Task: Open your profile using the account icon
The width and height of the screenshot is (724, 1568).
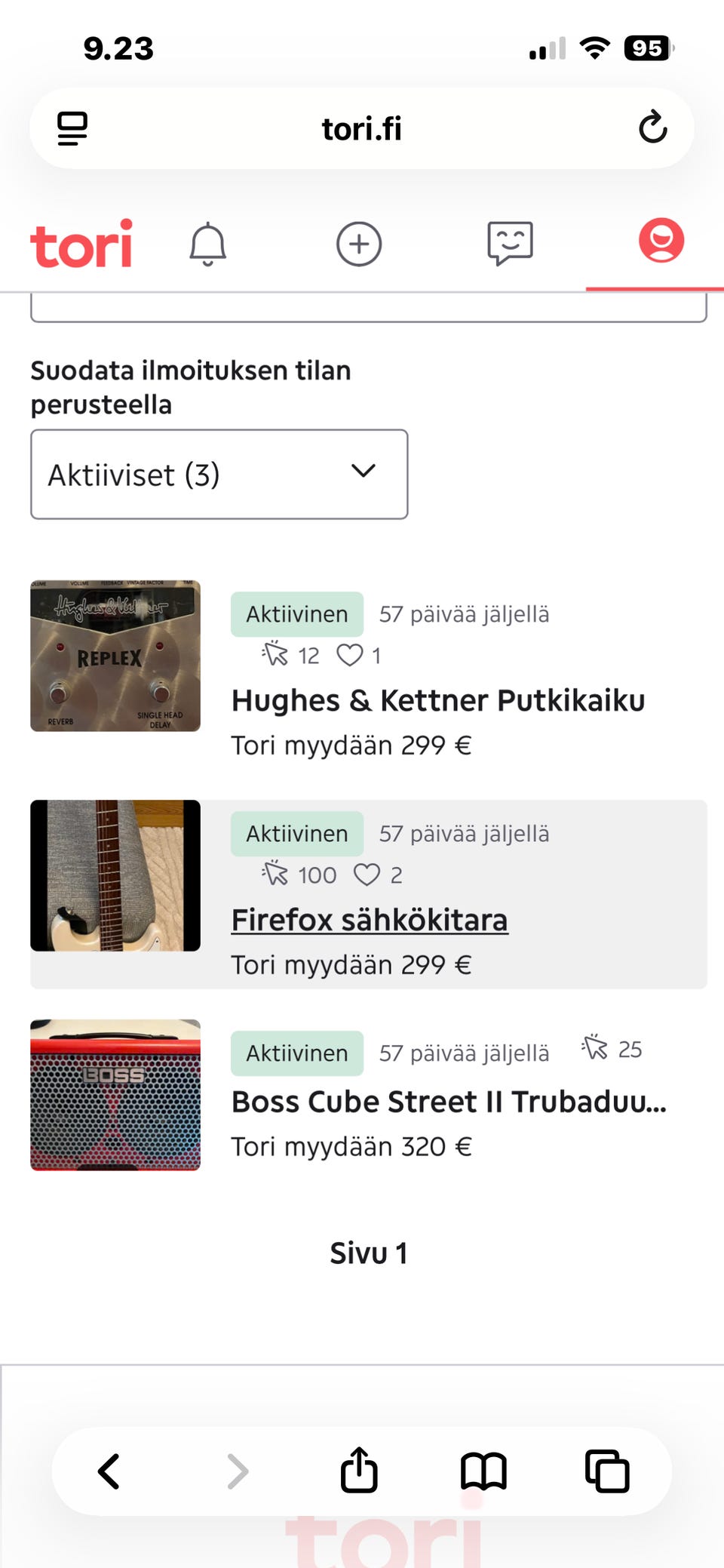Action: click(661, 243)
